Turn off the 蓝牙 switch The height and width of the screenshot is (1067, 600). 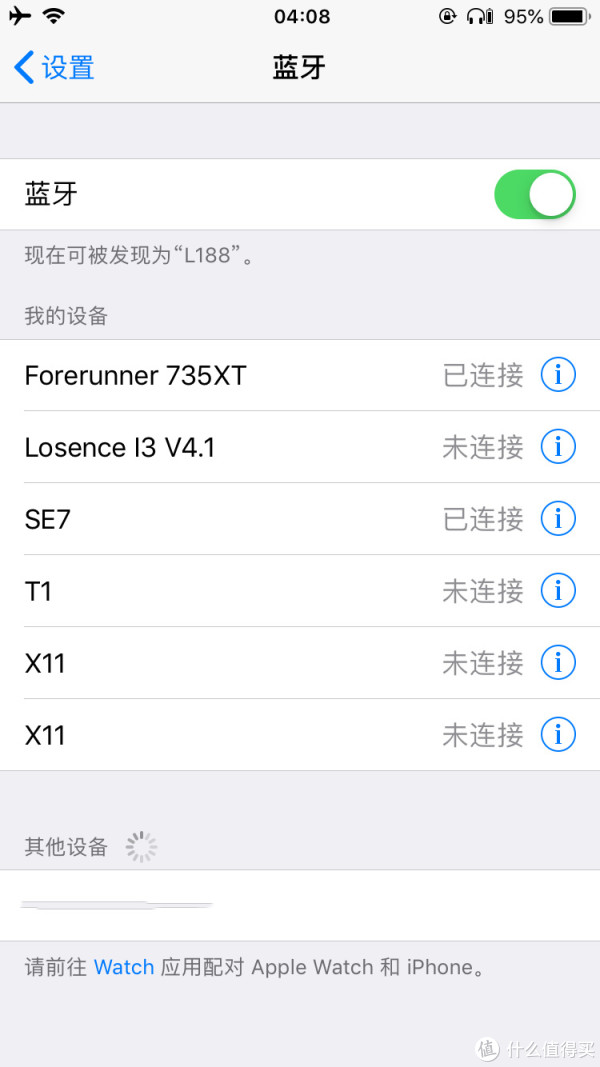(x=535, y=195)
